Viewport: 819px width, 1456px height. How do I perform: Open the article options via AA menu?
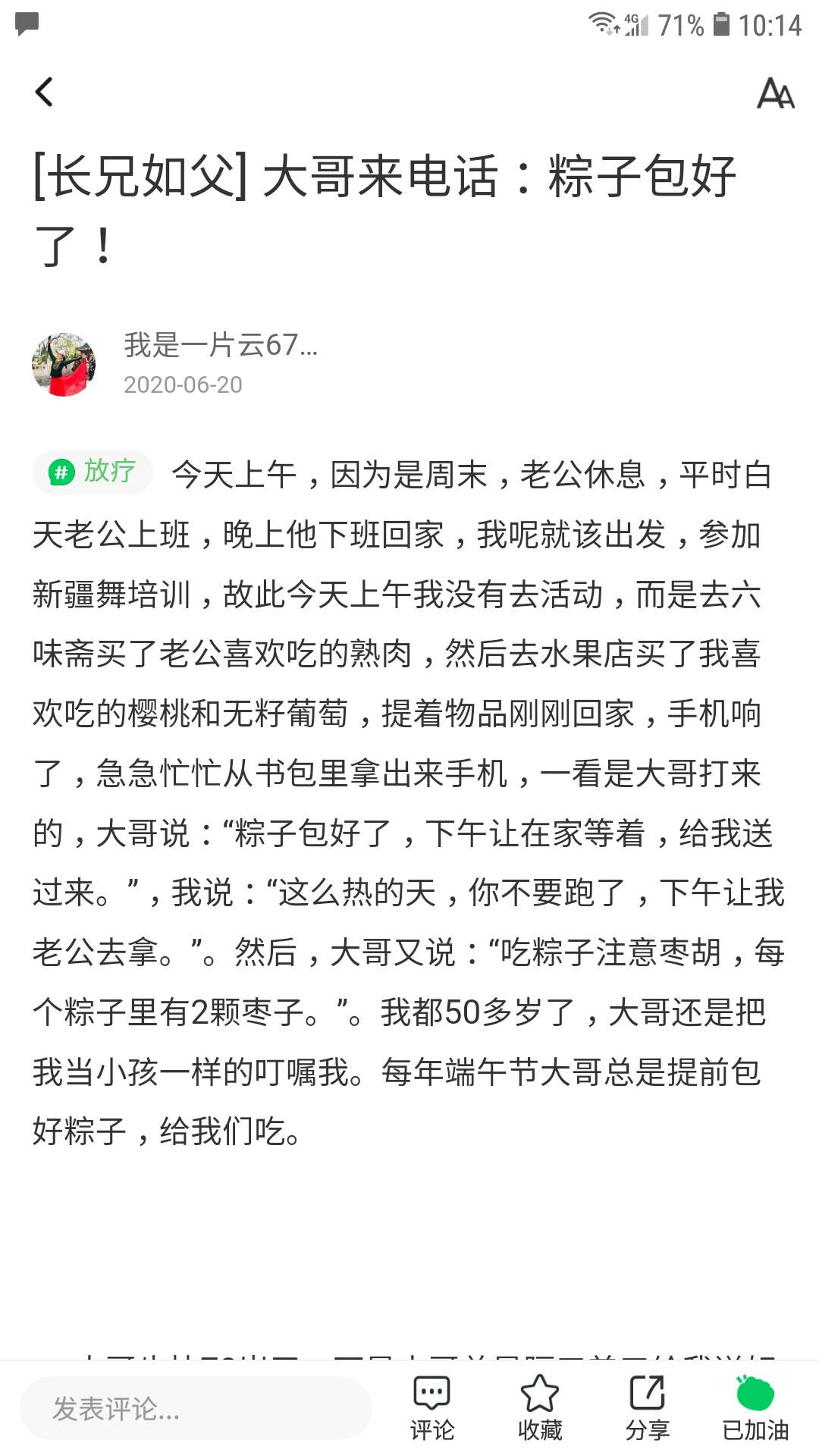point(775,94)
